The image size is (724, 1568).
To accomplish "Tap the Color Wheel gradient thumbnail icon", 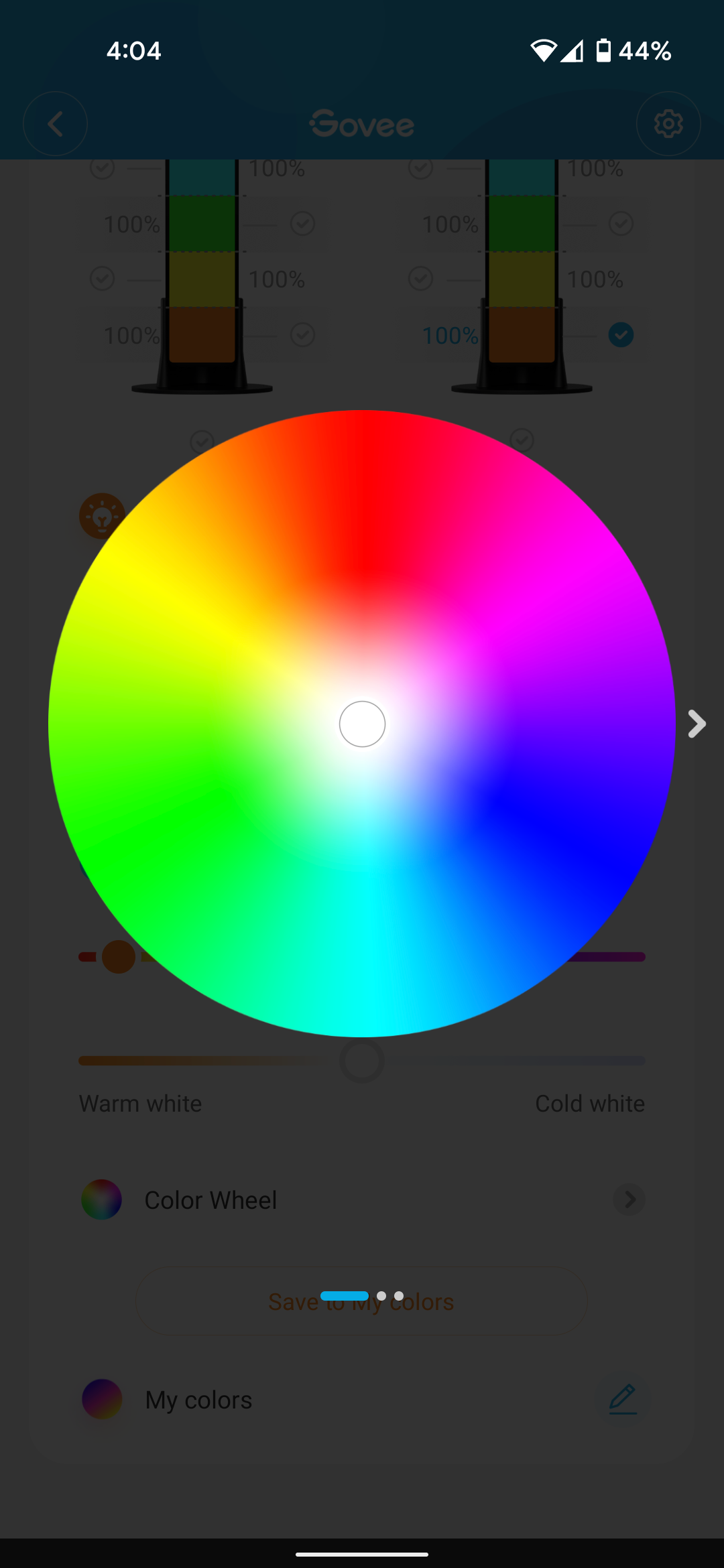I will coord(101,1199).
